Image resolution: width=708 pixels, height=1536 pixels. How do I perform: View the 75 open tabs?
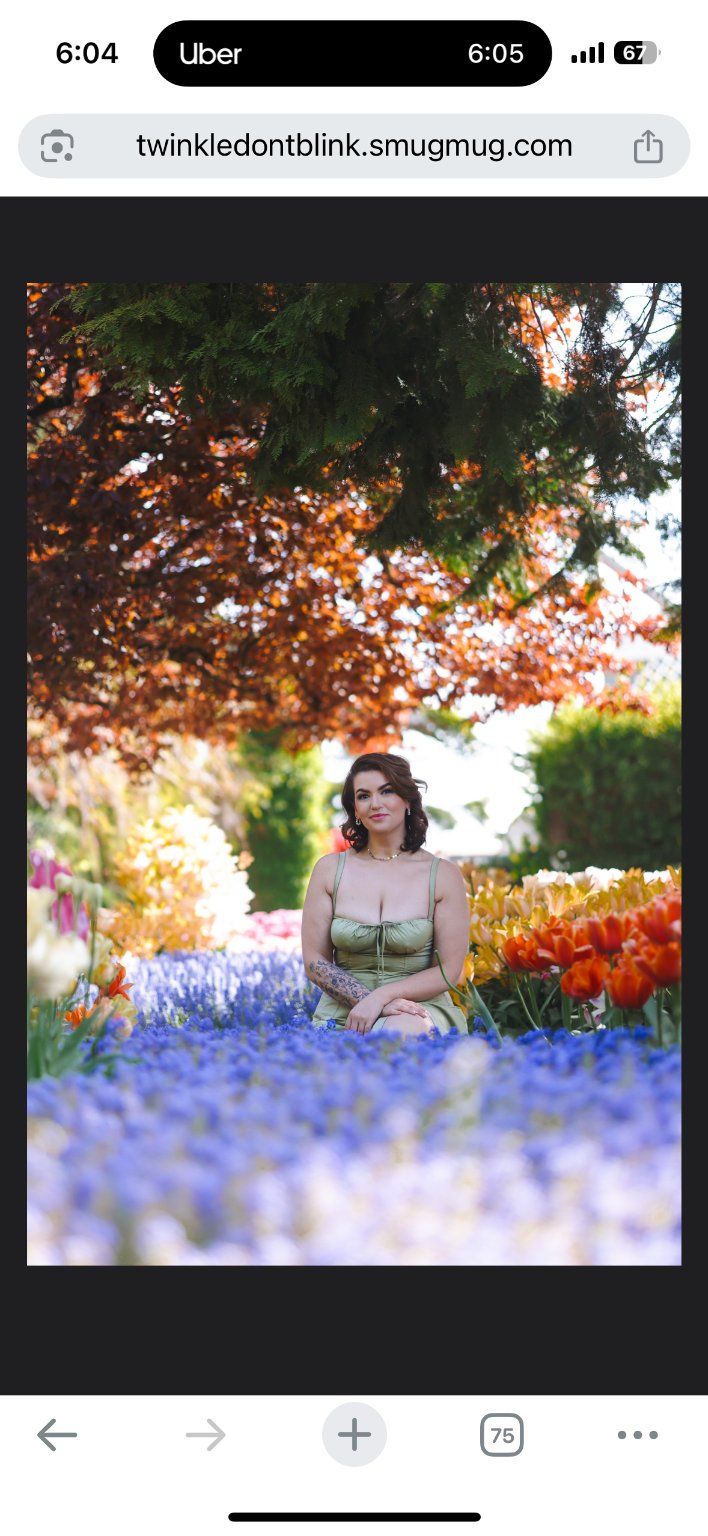[501, 1435]
